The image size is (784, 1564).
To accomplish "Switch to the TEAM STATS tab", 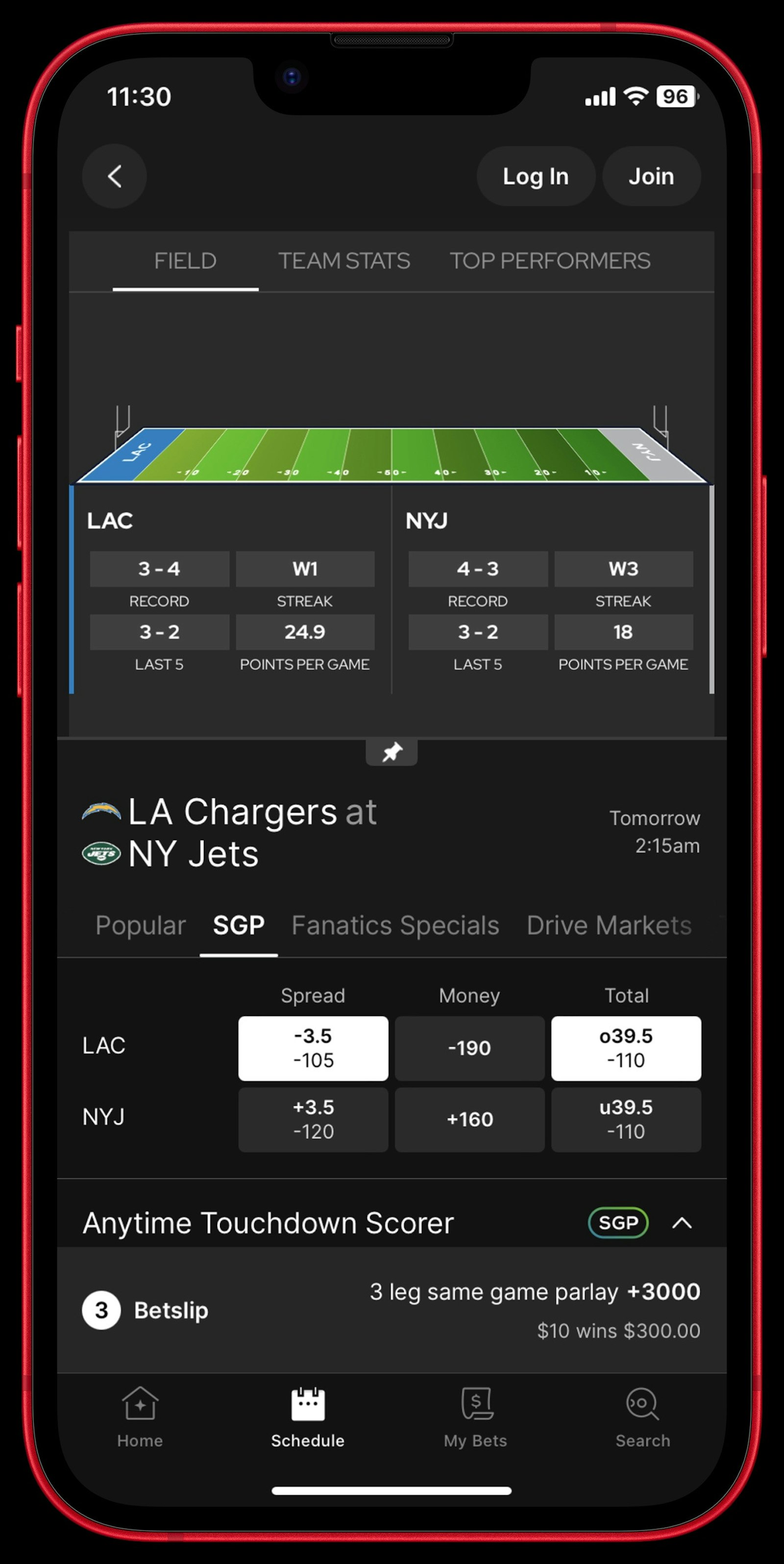I will pos(344,261).
